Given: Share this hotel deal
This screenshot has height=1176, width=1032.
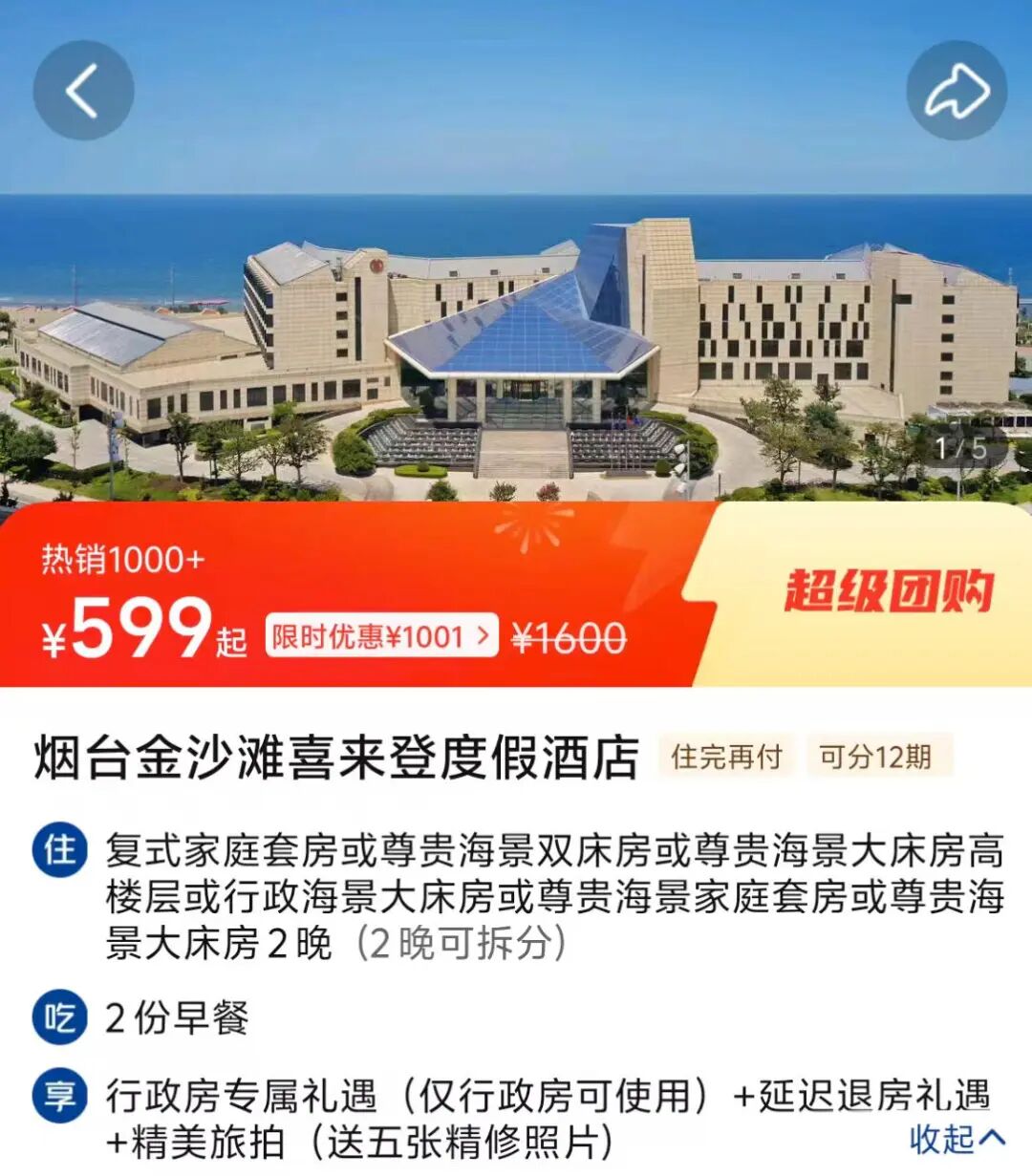Looking at the screenshot, I should [x=956, y=91].
